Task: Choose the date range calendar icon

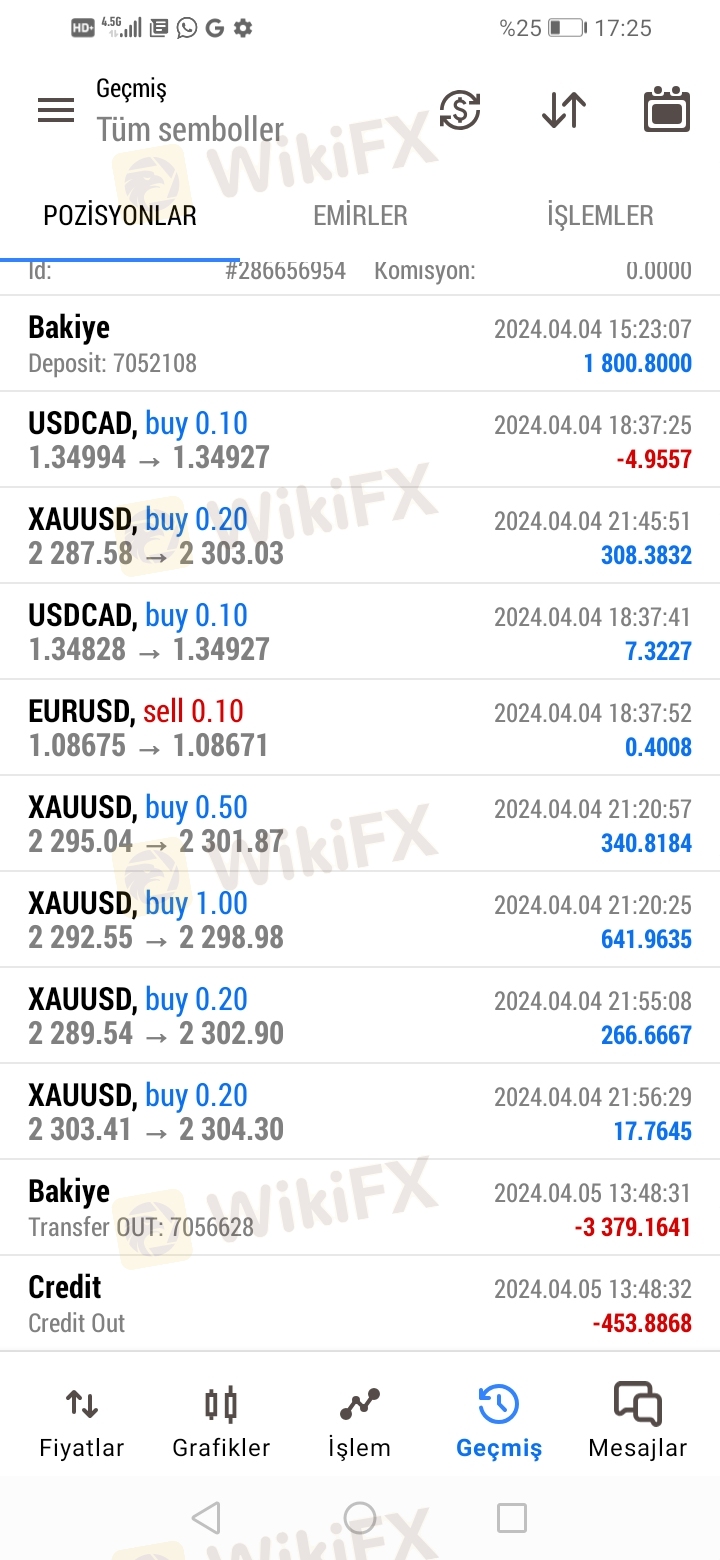Action: coord(666,110)
